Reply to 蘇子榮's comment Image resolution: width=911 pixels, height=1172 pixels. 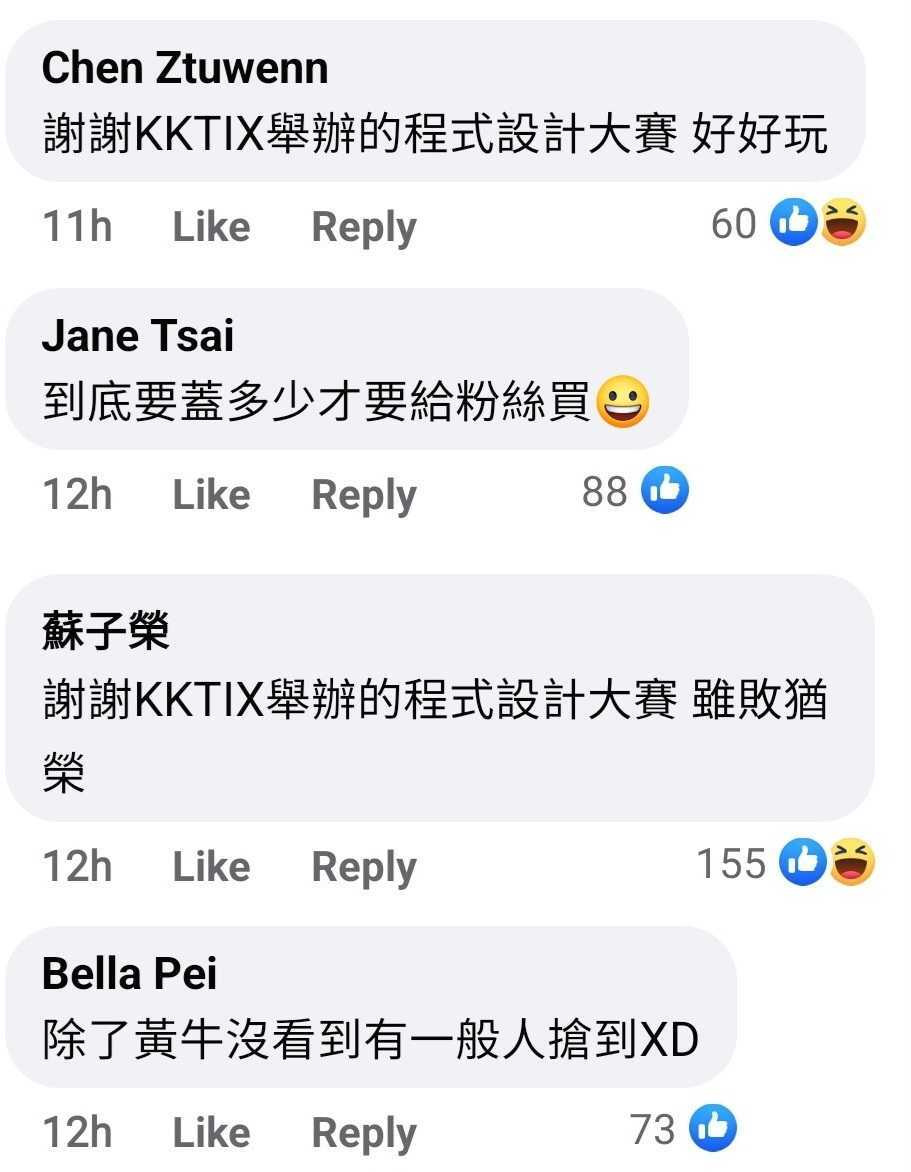tap(363, 866)
